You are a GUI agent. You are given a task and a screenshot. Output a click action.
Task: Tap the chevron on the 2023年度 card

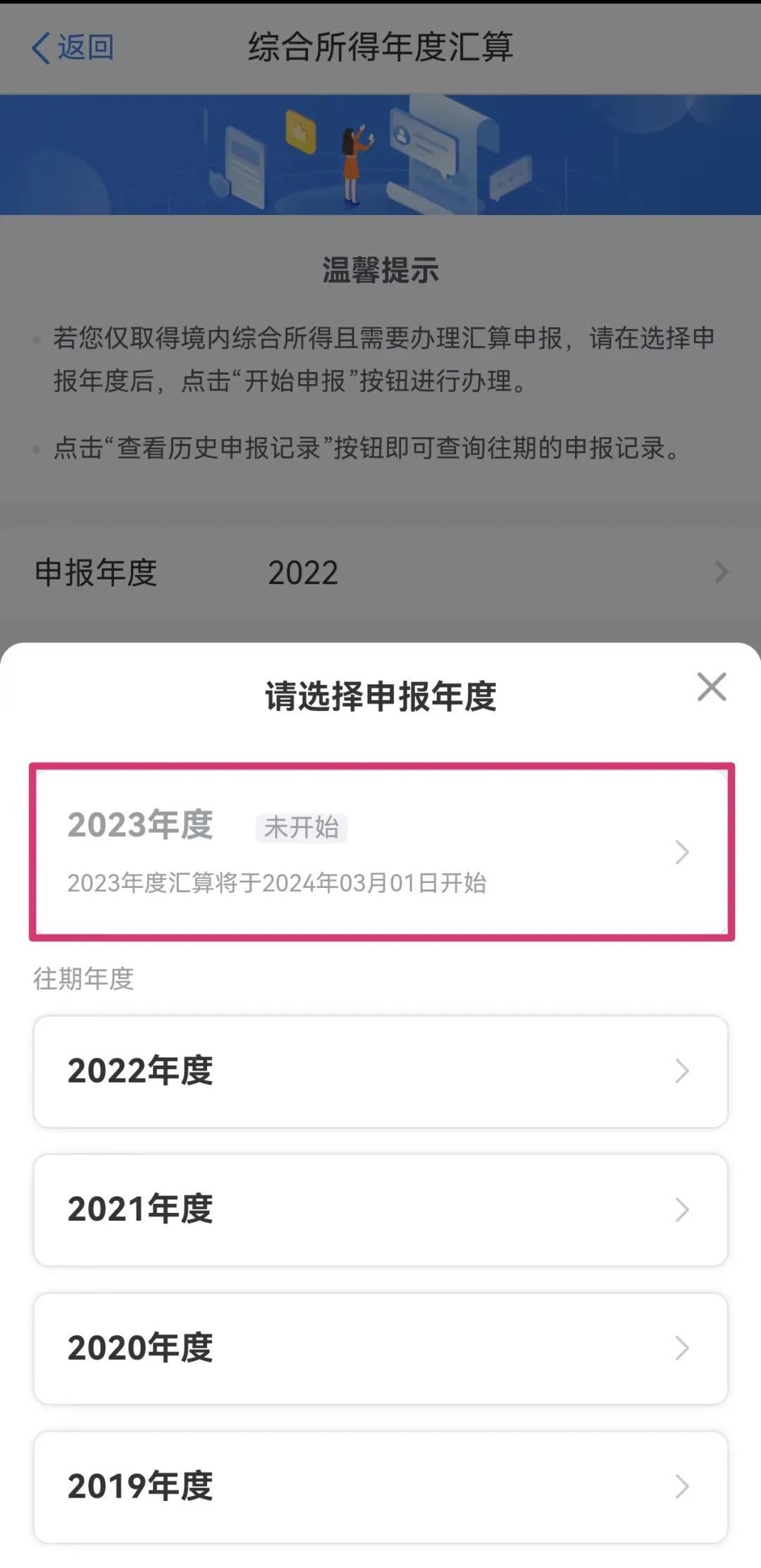681,853
